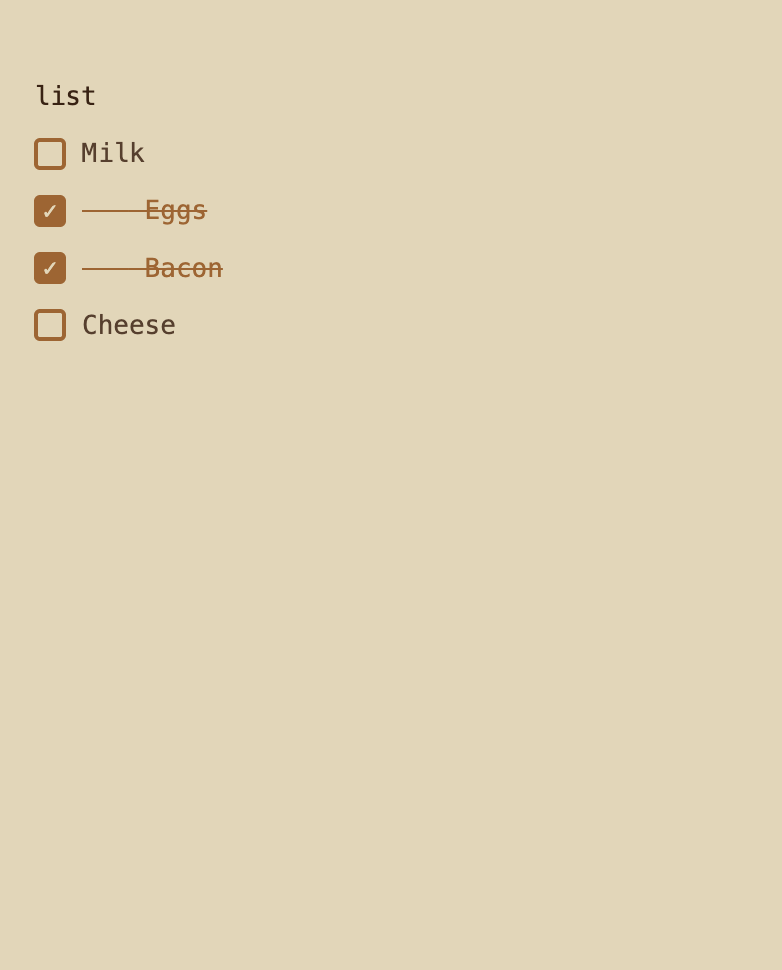782x970 pixels.
Task: Click the checkmark inside the Eggs box
Action: click(50, 210)
